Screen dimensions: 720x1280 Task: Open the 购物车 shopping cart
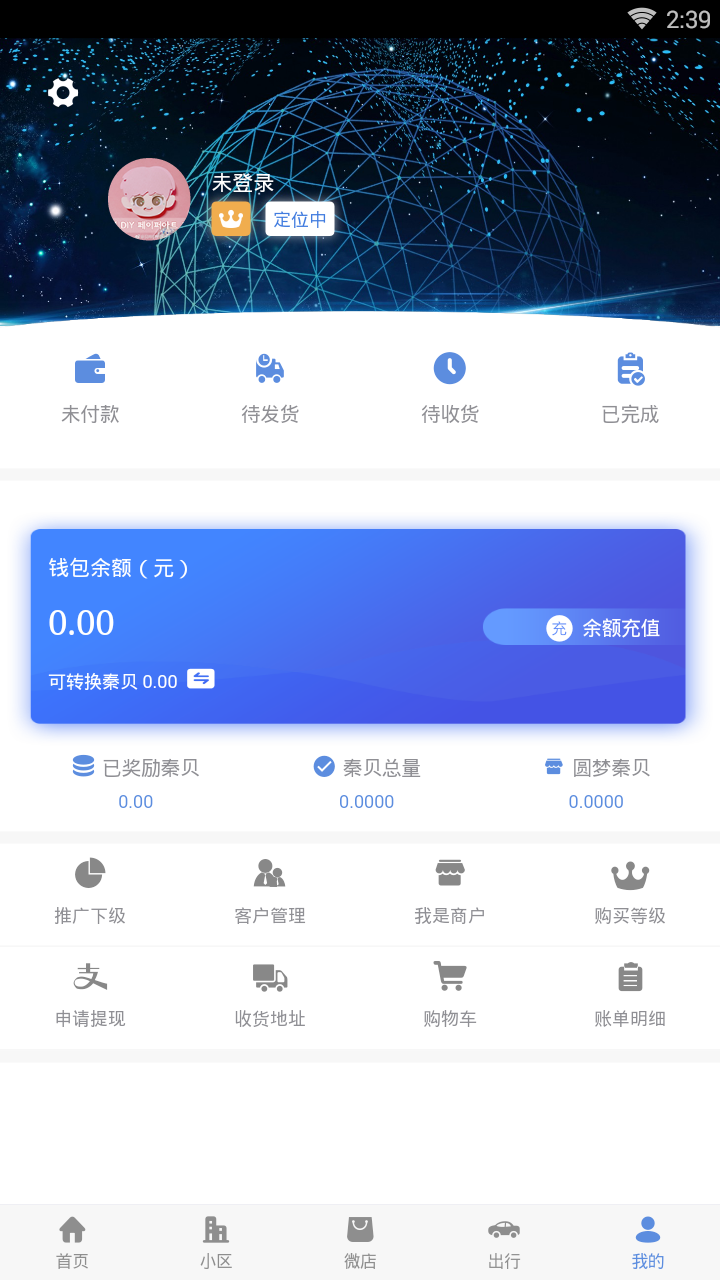click(450, 995)
